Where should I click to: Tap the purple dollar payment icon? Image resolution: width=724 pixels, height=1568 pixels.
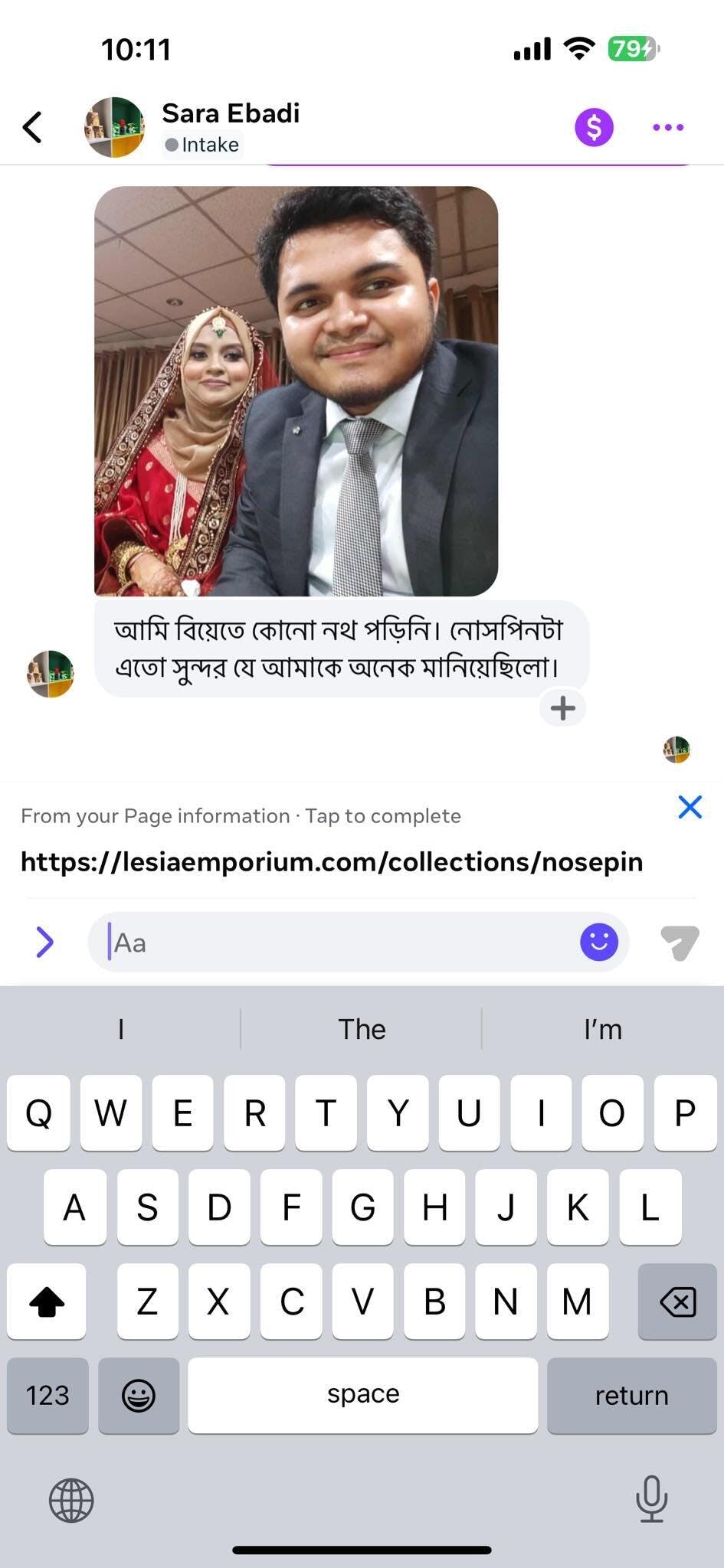pyautogui.click(x=594, y=127)
